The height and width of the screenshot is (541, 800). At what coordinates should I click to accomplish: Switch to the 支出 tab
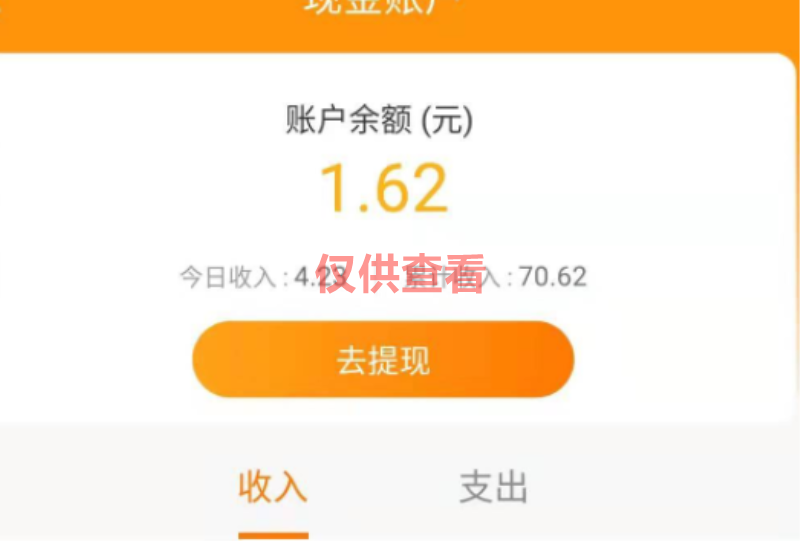(493, 488)
